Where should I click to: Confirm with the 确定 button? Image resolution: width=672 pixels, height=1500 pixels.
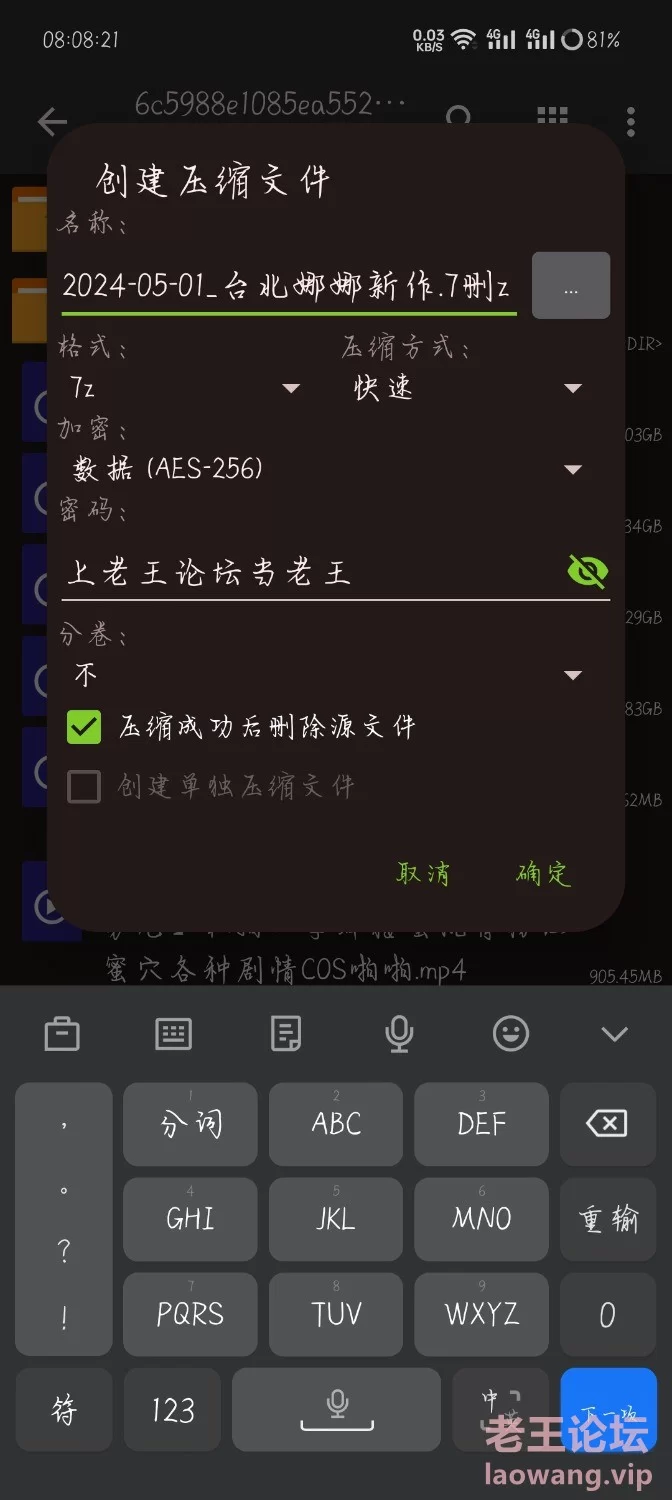pos(543,873)
